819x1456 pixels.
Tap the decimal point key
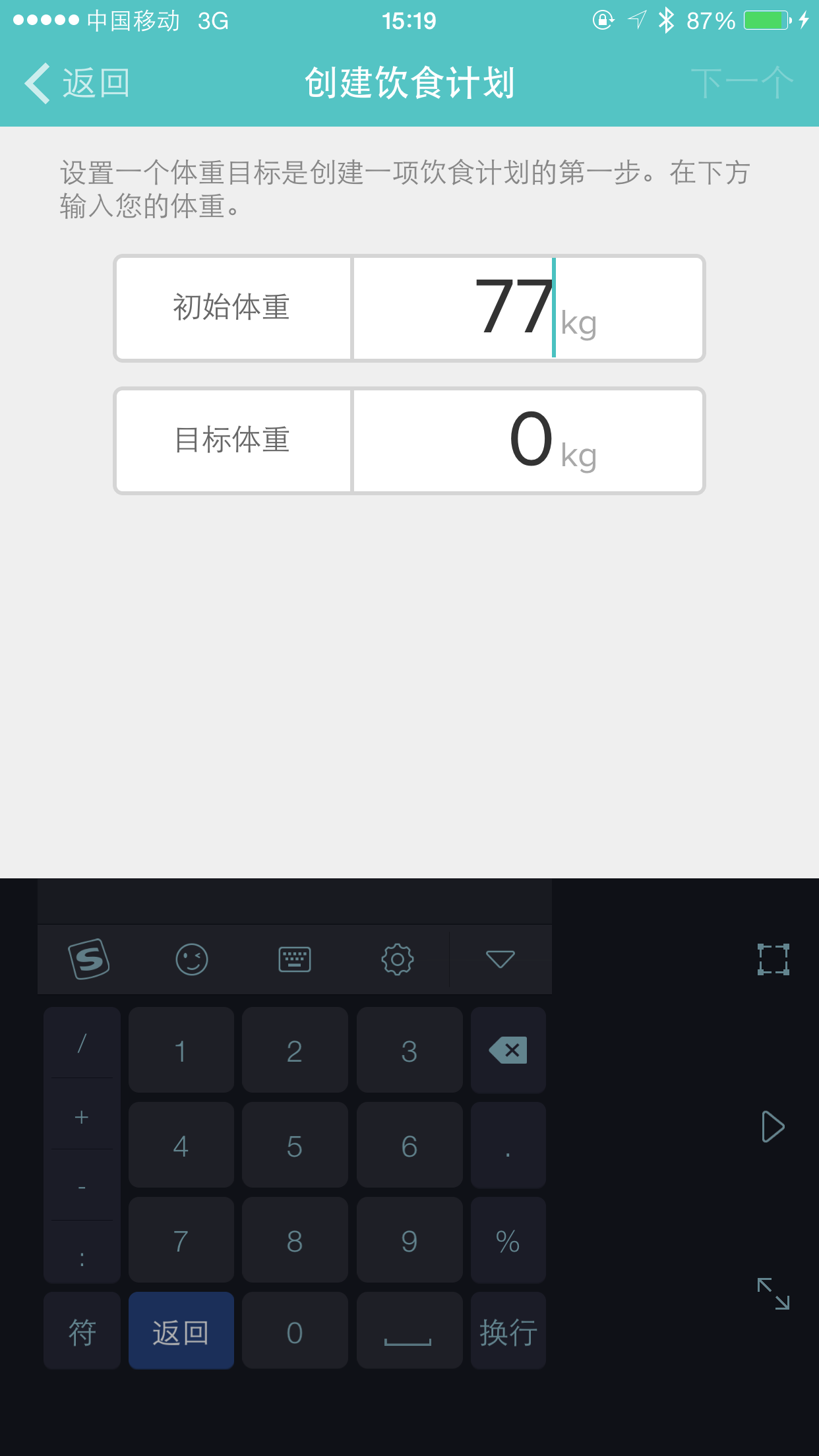click(508, 1146)
